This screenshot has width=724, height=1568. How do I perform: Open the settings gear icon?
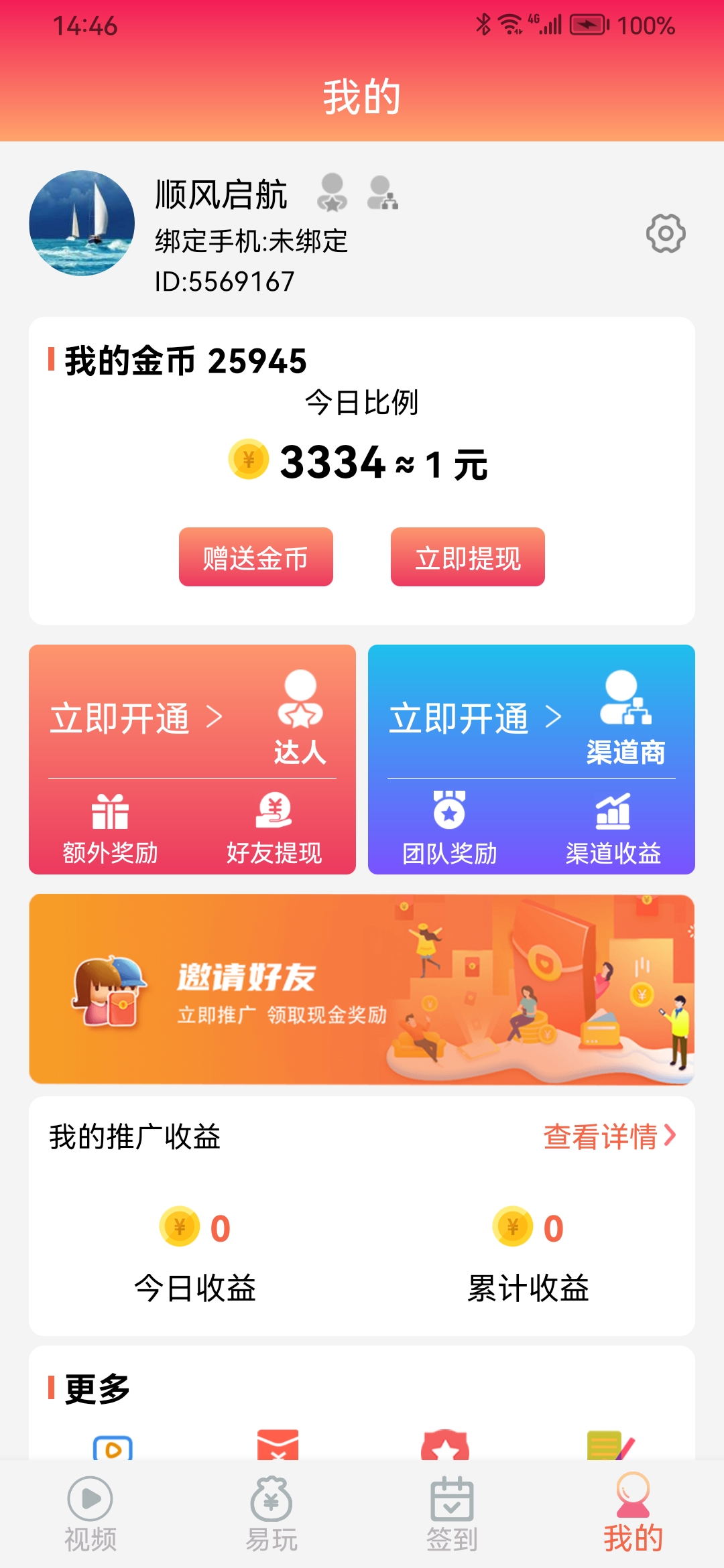[666, 233]
